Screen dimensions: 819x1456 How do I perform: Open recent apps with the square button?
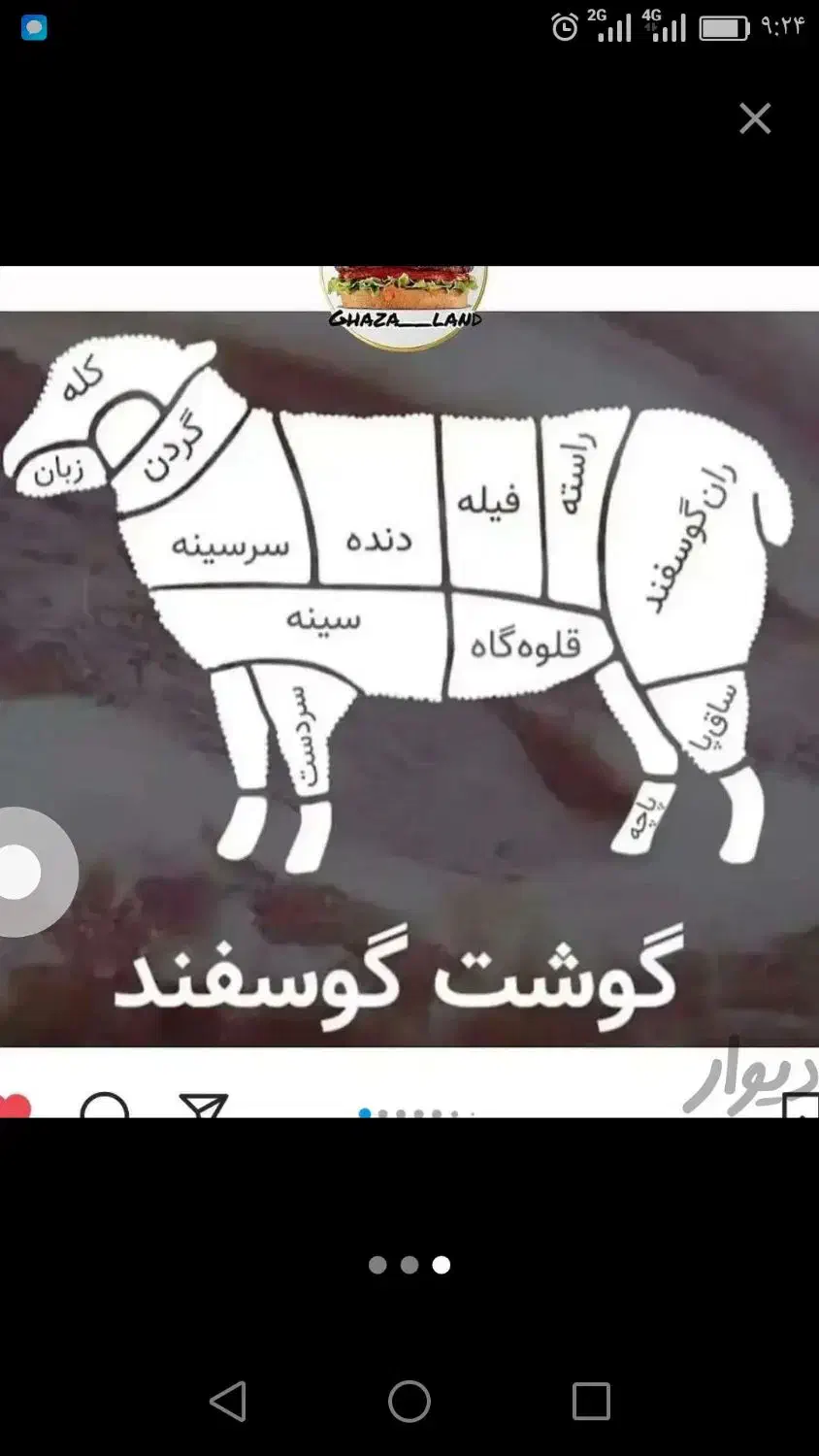(x=590, y=1402)
